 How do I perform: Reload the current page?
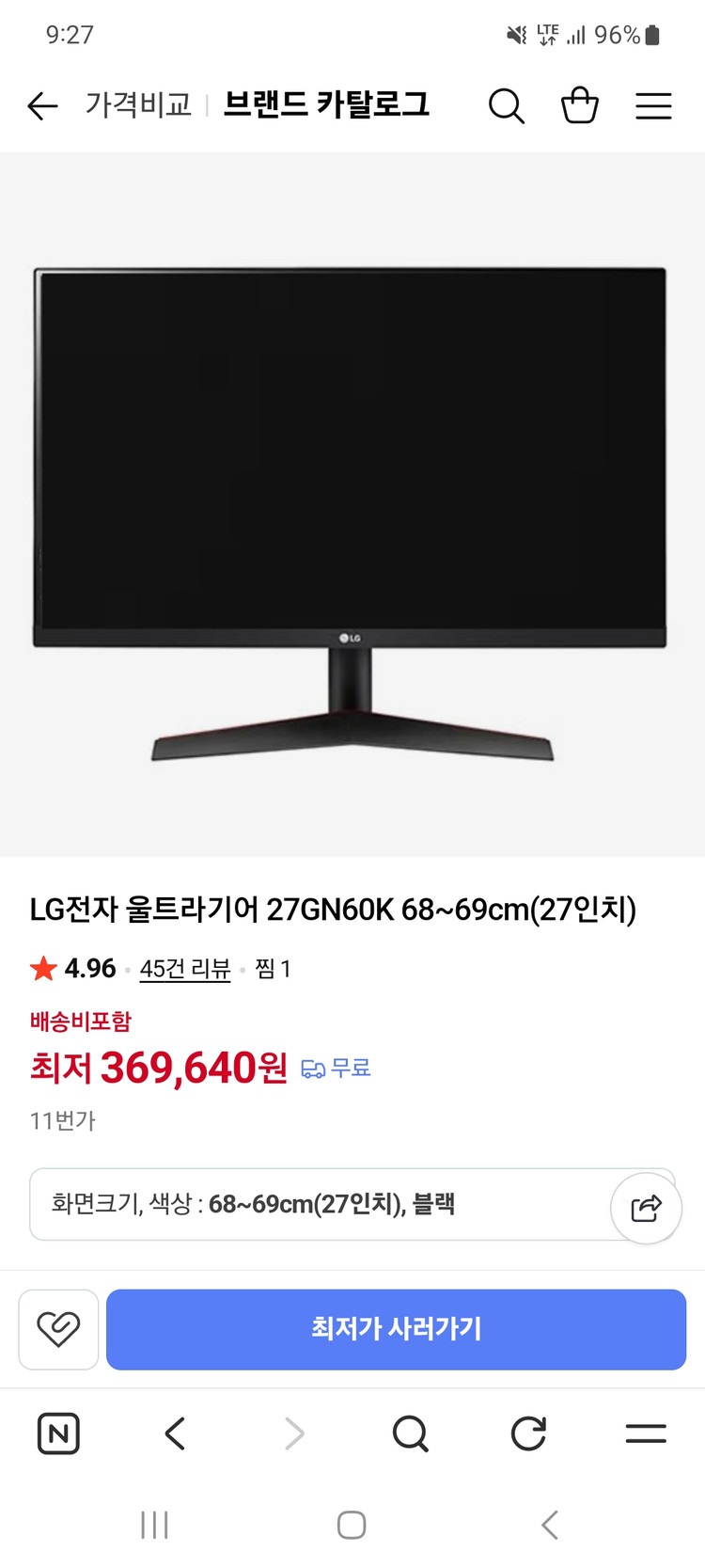[528, 1433]
